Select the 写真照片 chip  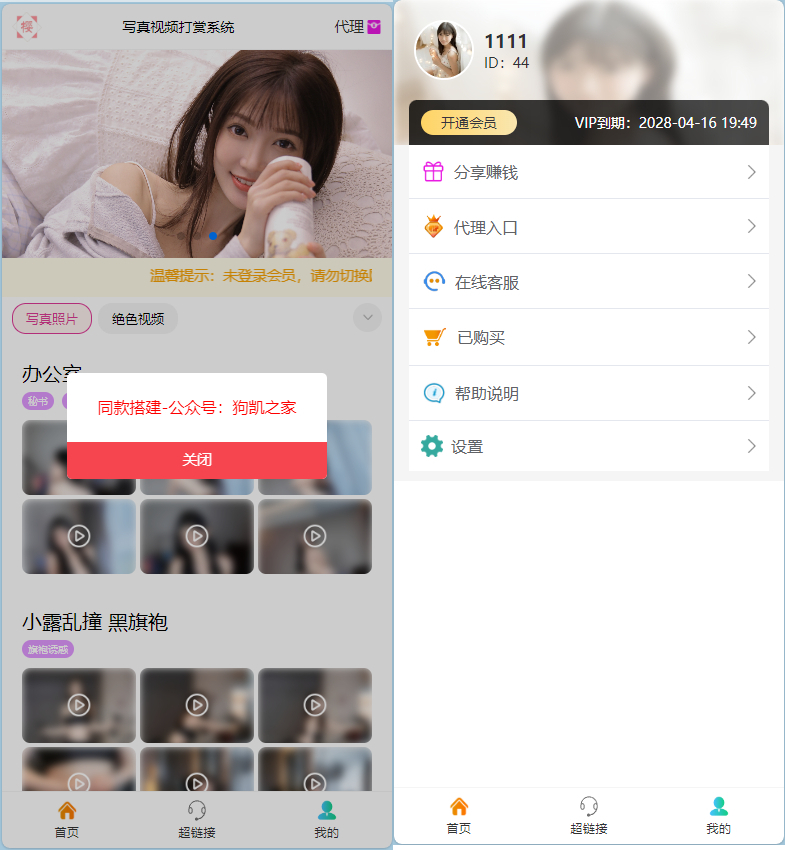pyautogui.click(x=52, y=318)
